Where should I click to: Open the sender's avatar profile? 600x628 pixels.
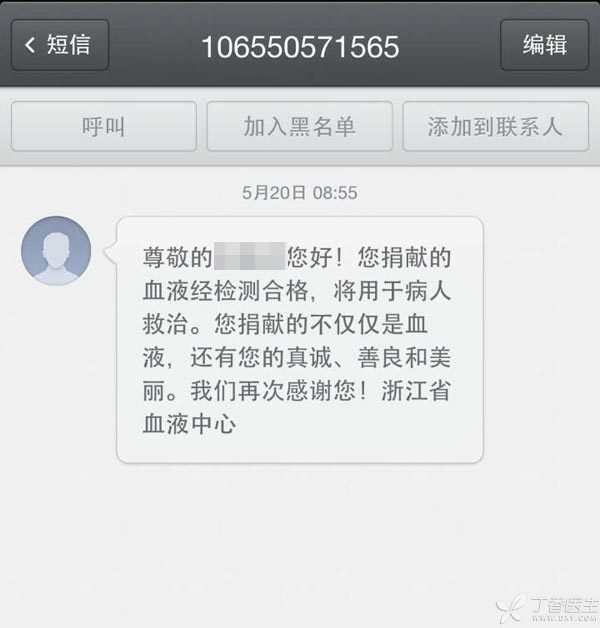click(56, 251)
